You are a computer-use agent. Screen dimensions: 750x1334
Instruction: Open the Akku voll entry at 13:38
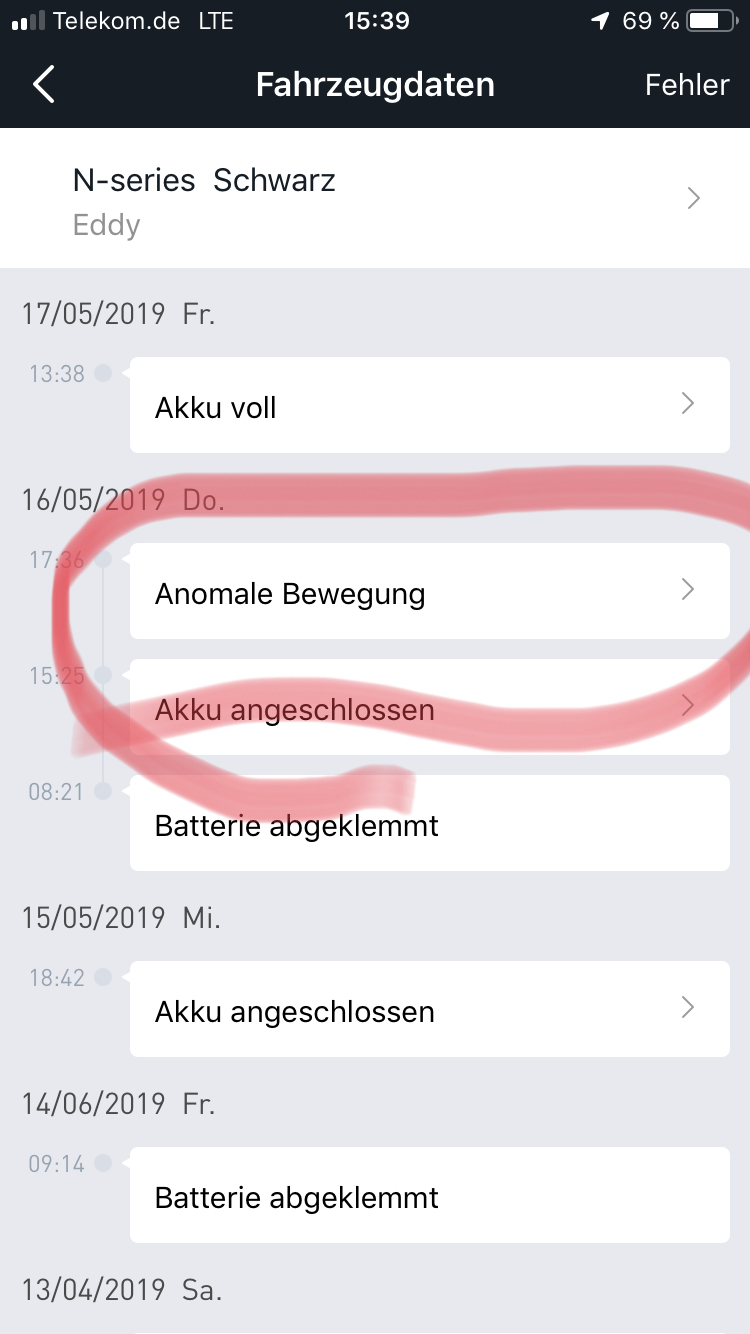(x=429, y=406)
